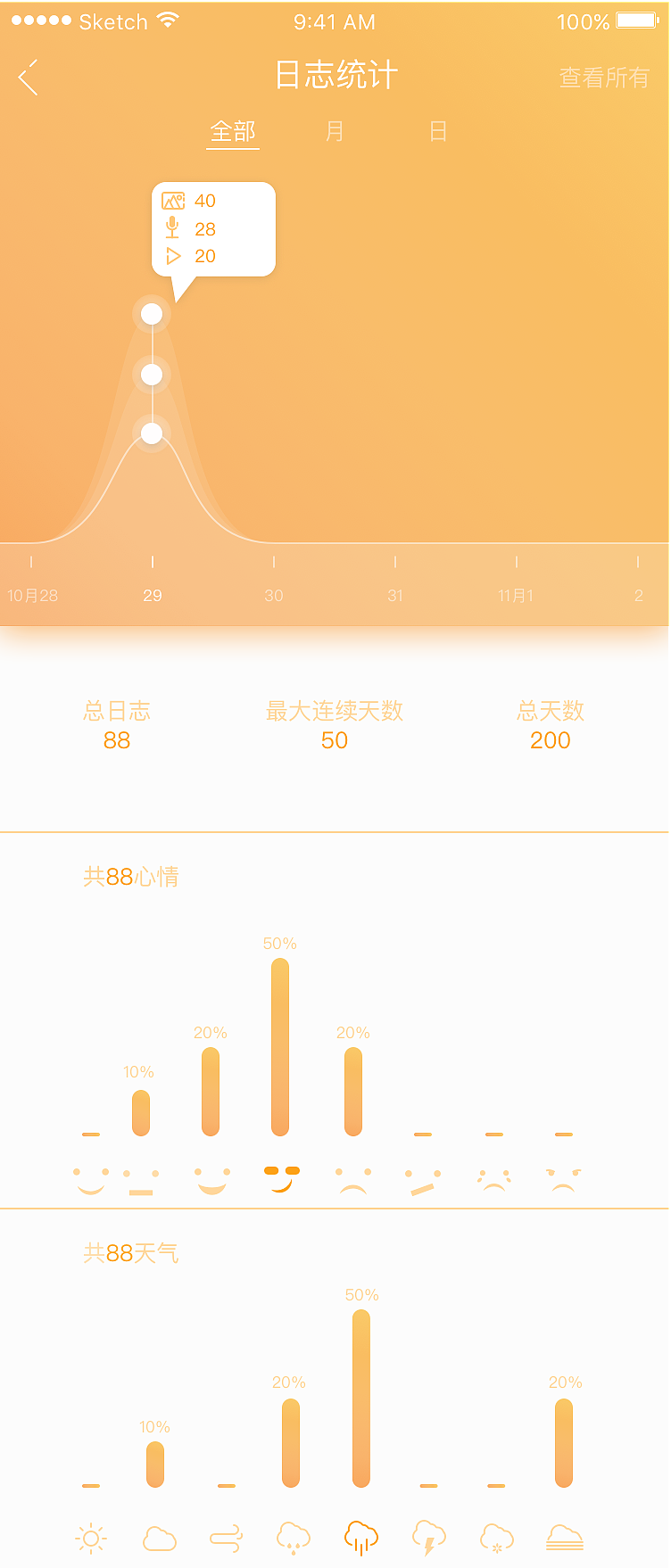Switch to the 月 tab
The width and height of the screenshot is (671, 1568).
click(335, 131)
